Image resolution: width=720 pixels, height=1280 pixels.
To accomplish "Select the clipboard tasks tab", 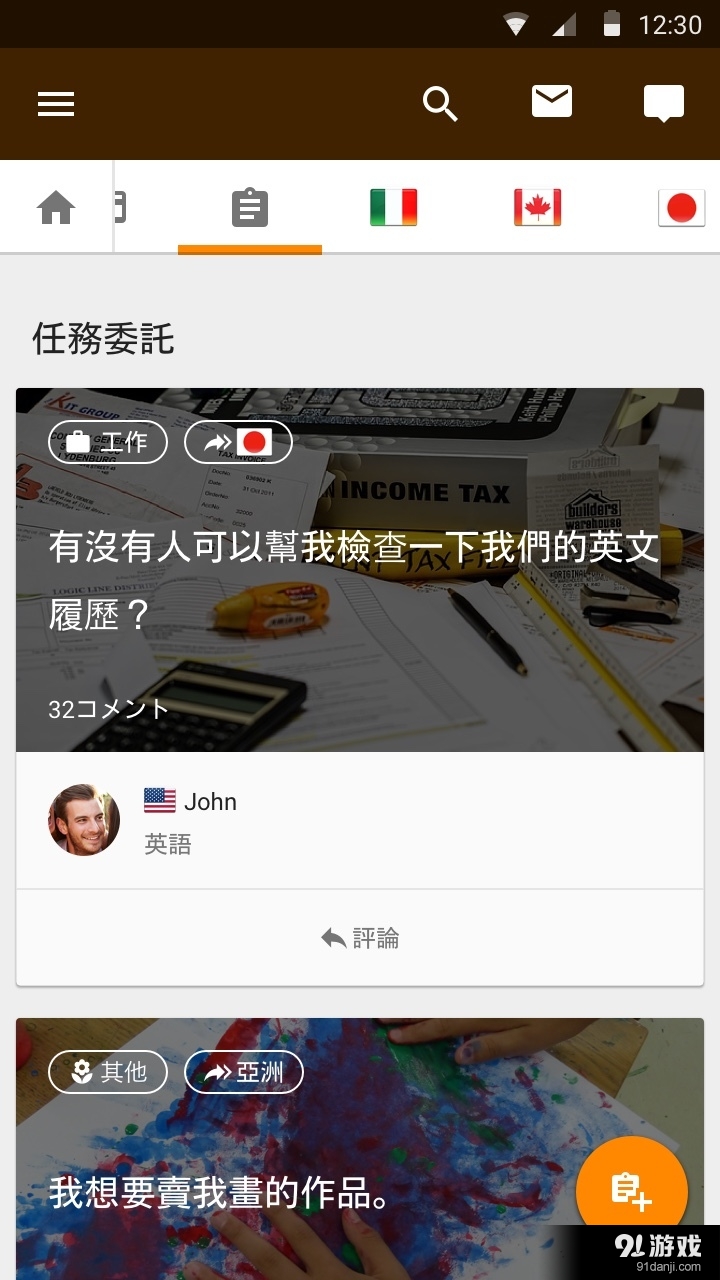I will [x=250, y=206].
